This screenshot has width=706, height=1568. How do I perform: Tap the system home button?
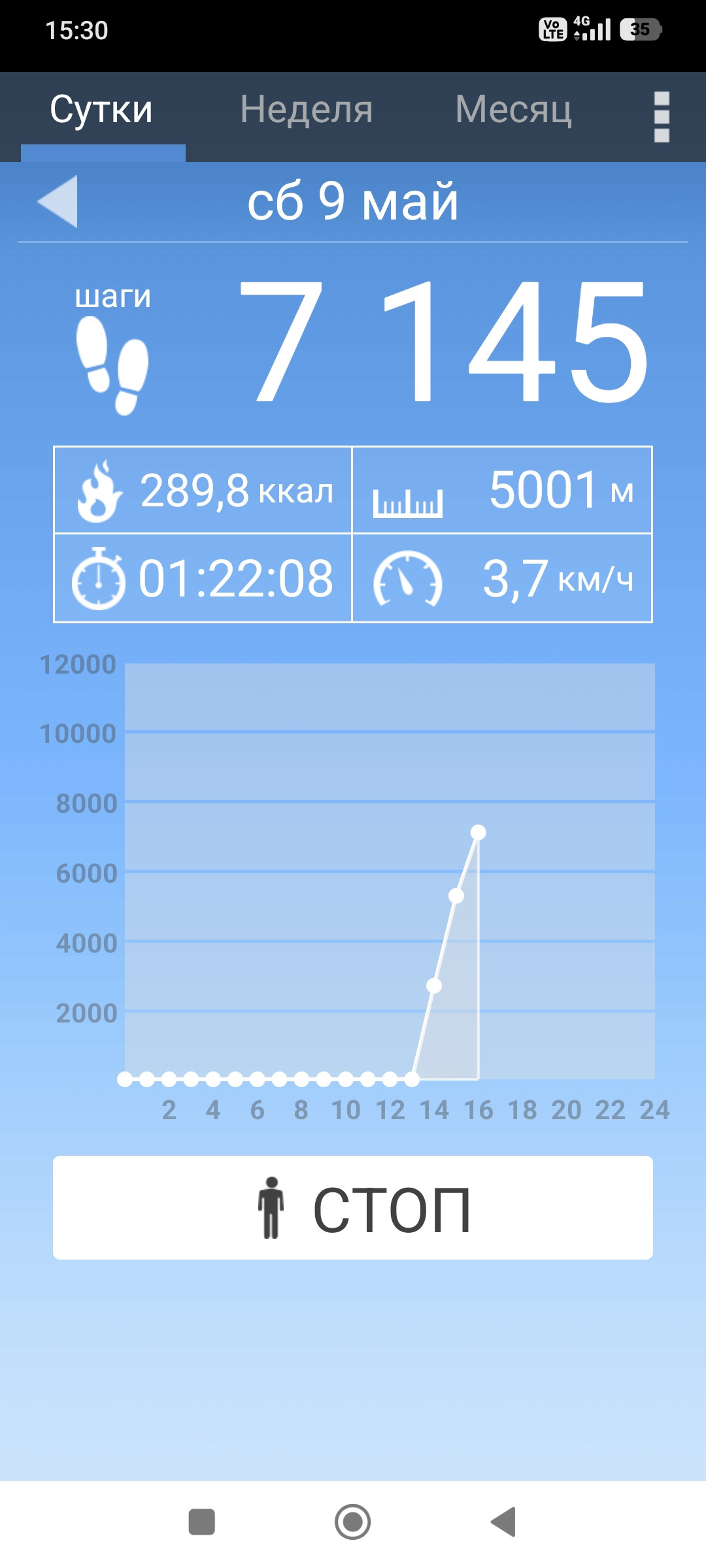[353, 1522]
